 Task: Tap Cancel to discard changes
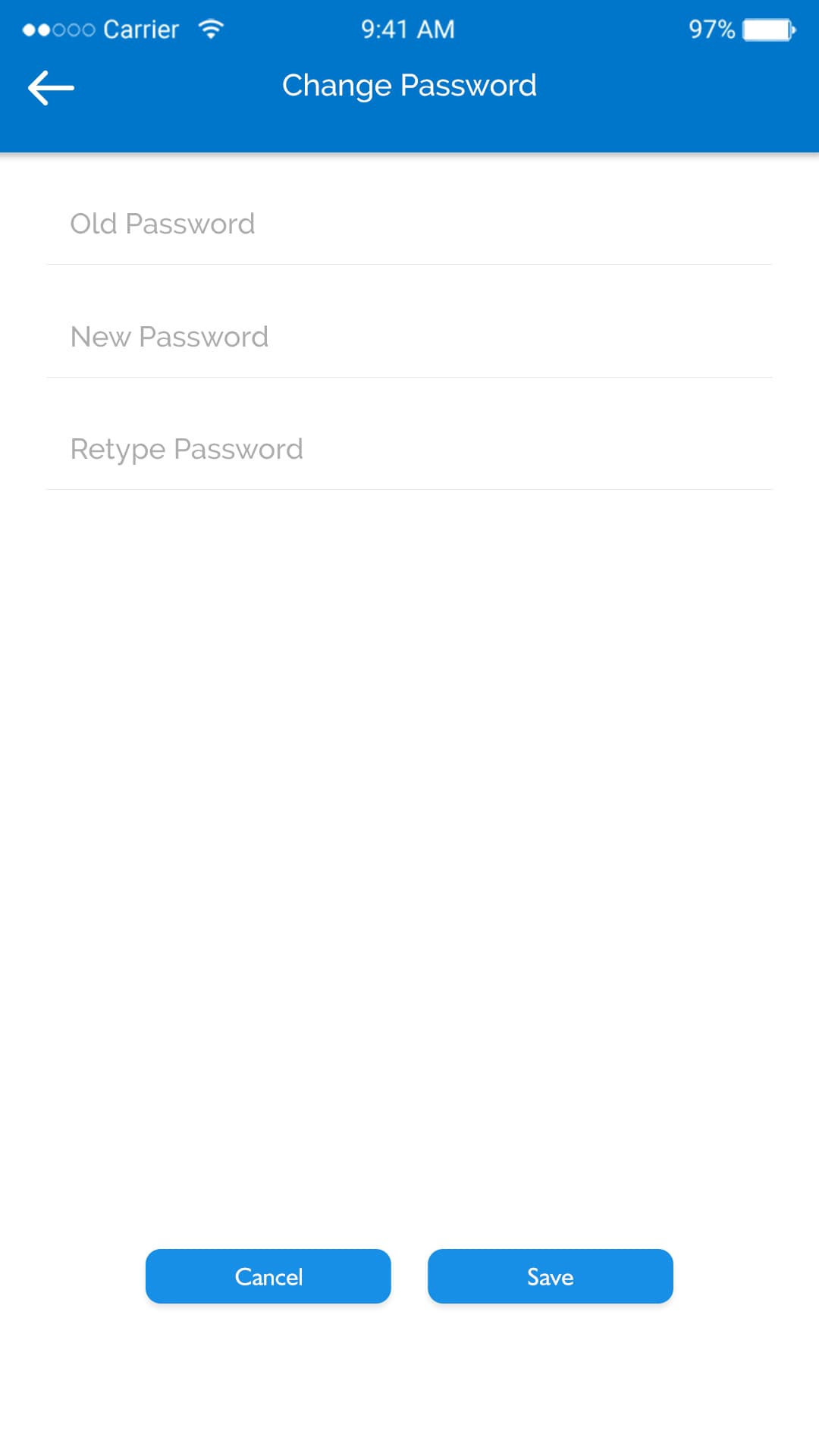tap(268, 1276)
